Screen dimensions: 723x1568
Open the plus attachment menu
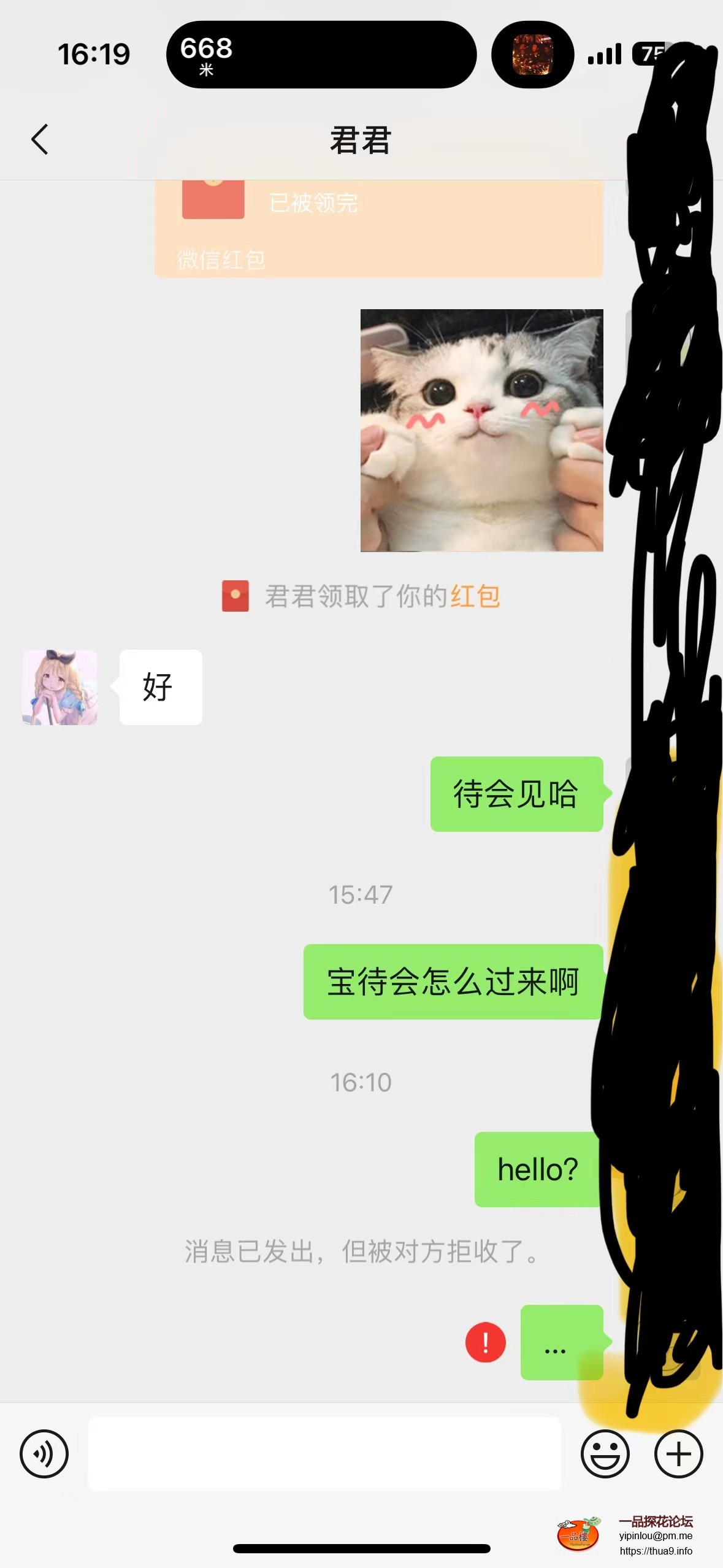678,1453
